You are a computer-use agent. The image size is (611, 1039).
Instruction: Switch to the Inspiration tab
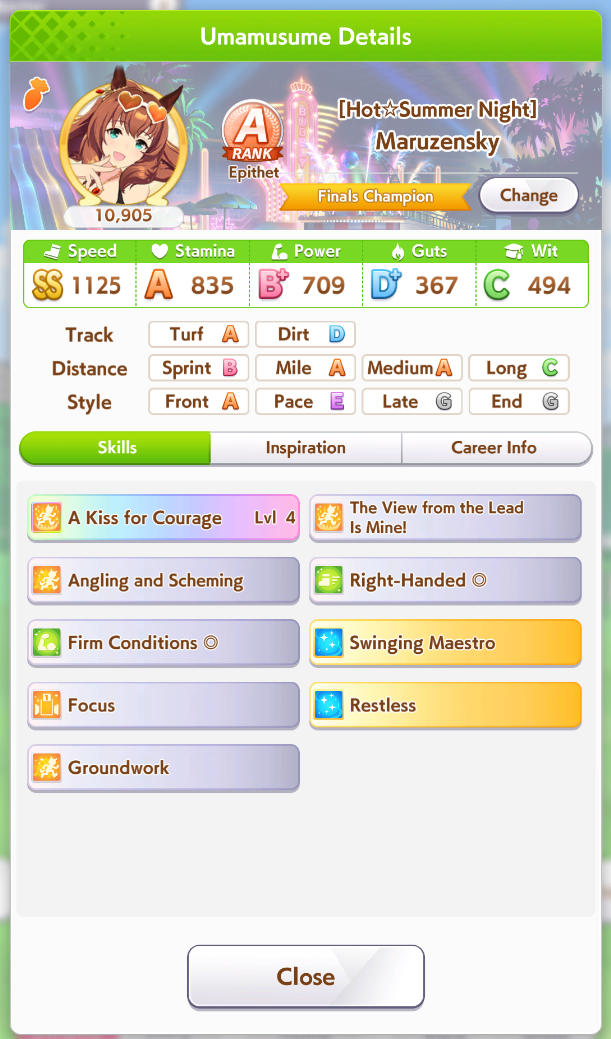tap(306, 448)
